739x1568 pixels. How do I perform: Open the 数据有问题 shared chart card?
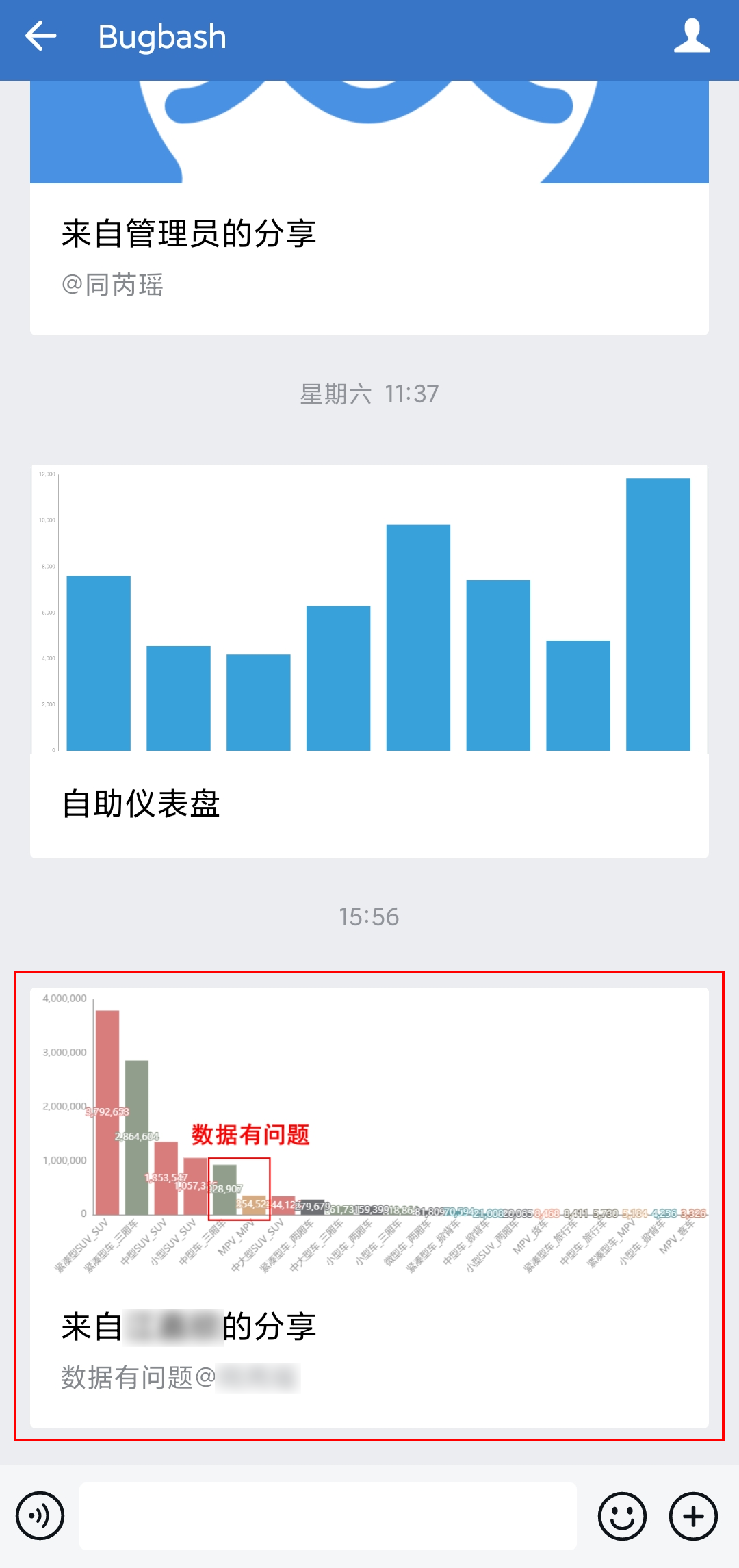369,1207
